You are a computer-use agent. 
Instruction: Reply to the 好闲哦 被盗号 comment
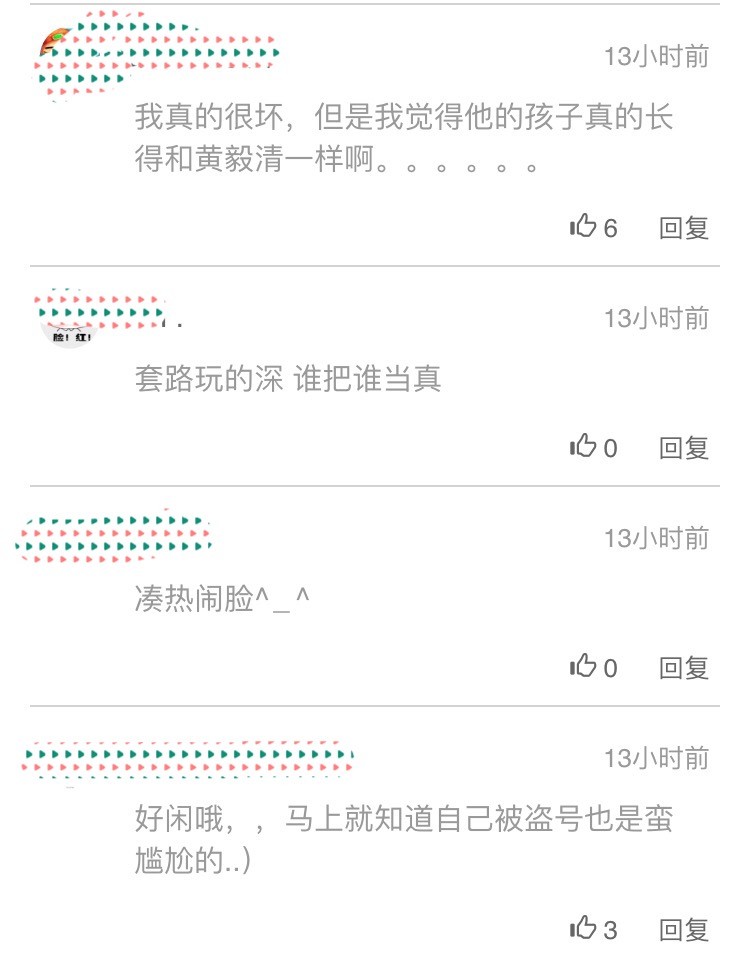coord(684,930)
